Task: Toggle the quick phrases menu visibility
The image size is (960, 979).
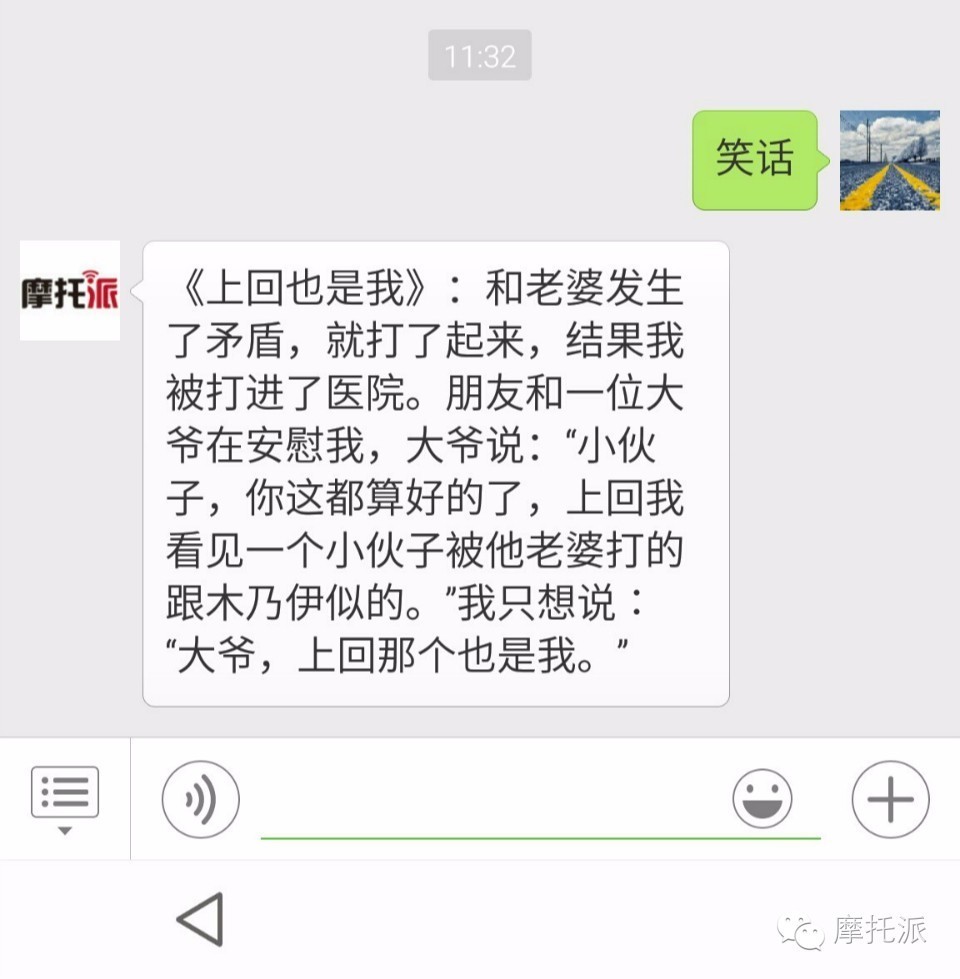Action: (x=64, y=792)
